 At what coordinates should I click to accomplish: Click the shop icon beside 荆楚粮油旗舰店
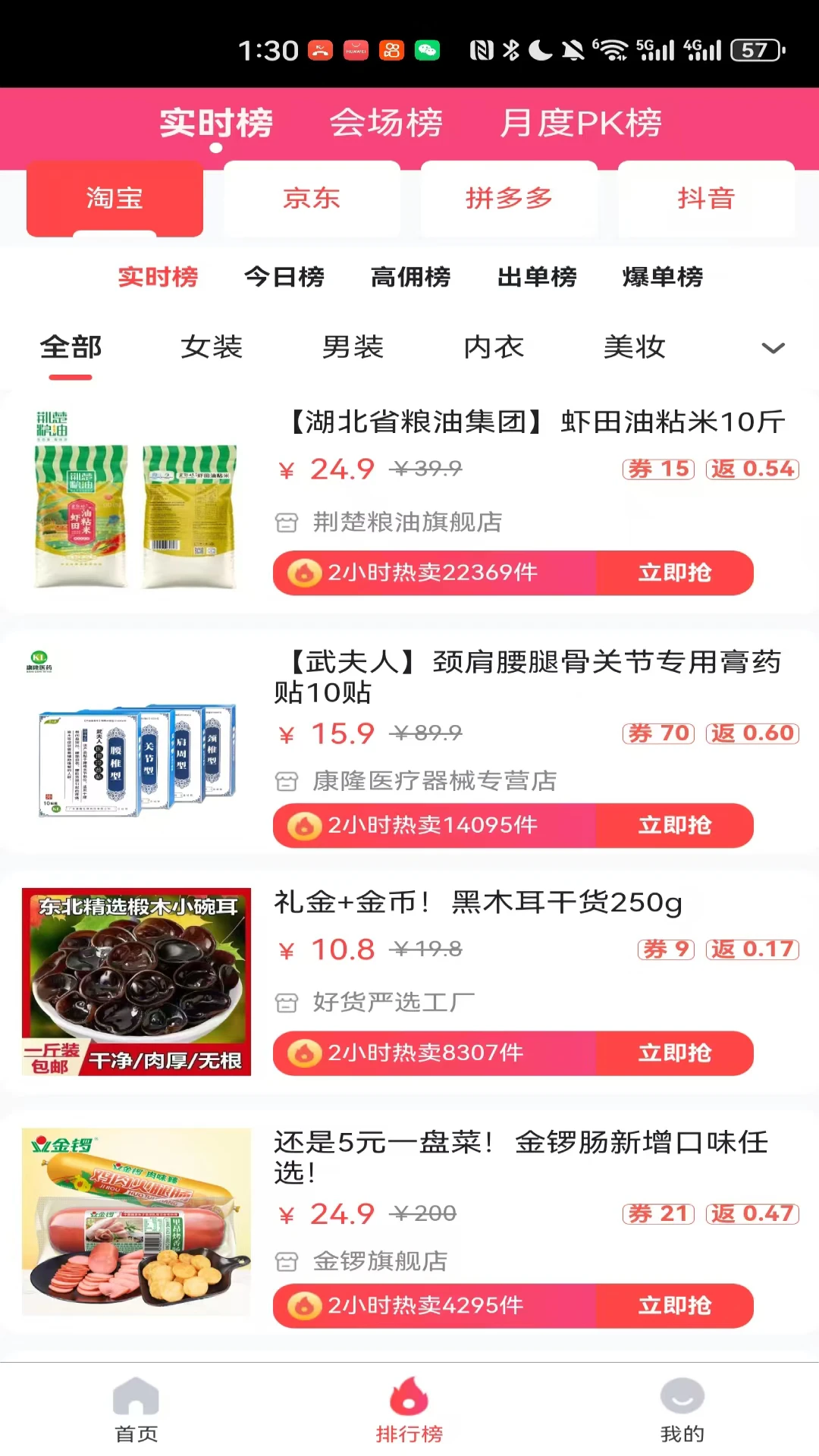click(x=287, y=522)
